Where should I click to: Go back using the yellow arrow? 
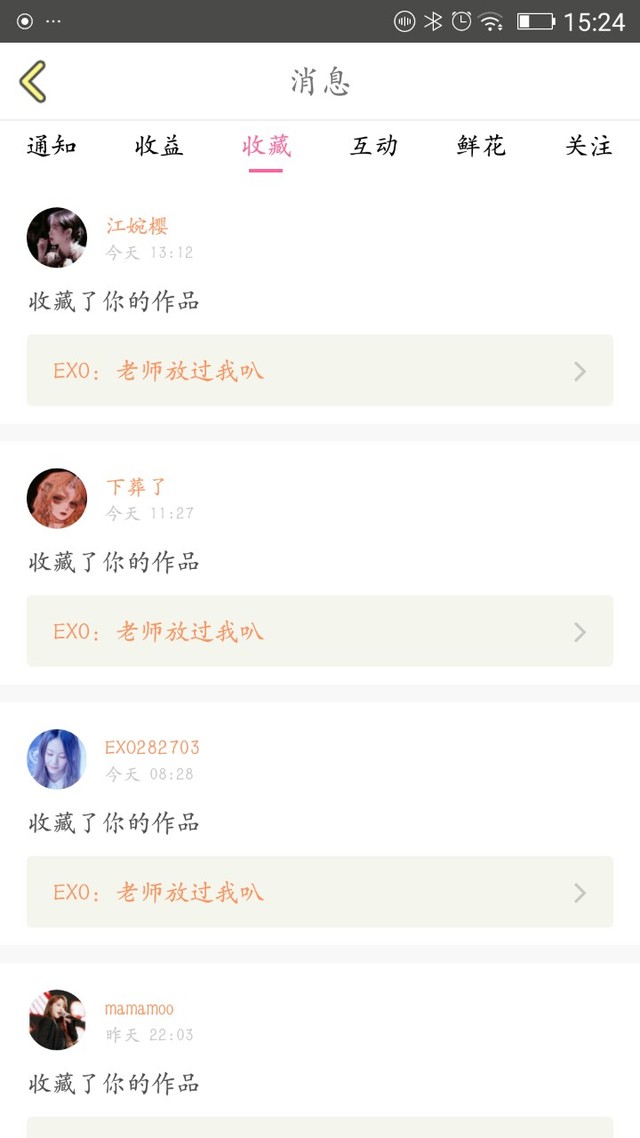33,81
